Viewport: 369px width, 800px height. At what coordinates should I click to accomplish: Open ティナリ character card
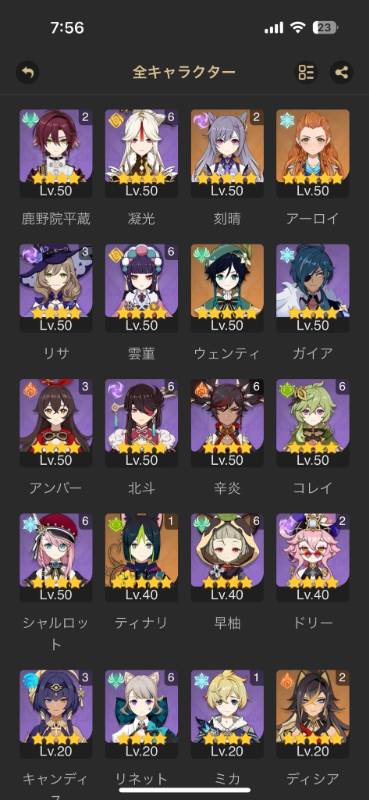[141, 558]
